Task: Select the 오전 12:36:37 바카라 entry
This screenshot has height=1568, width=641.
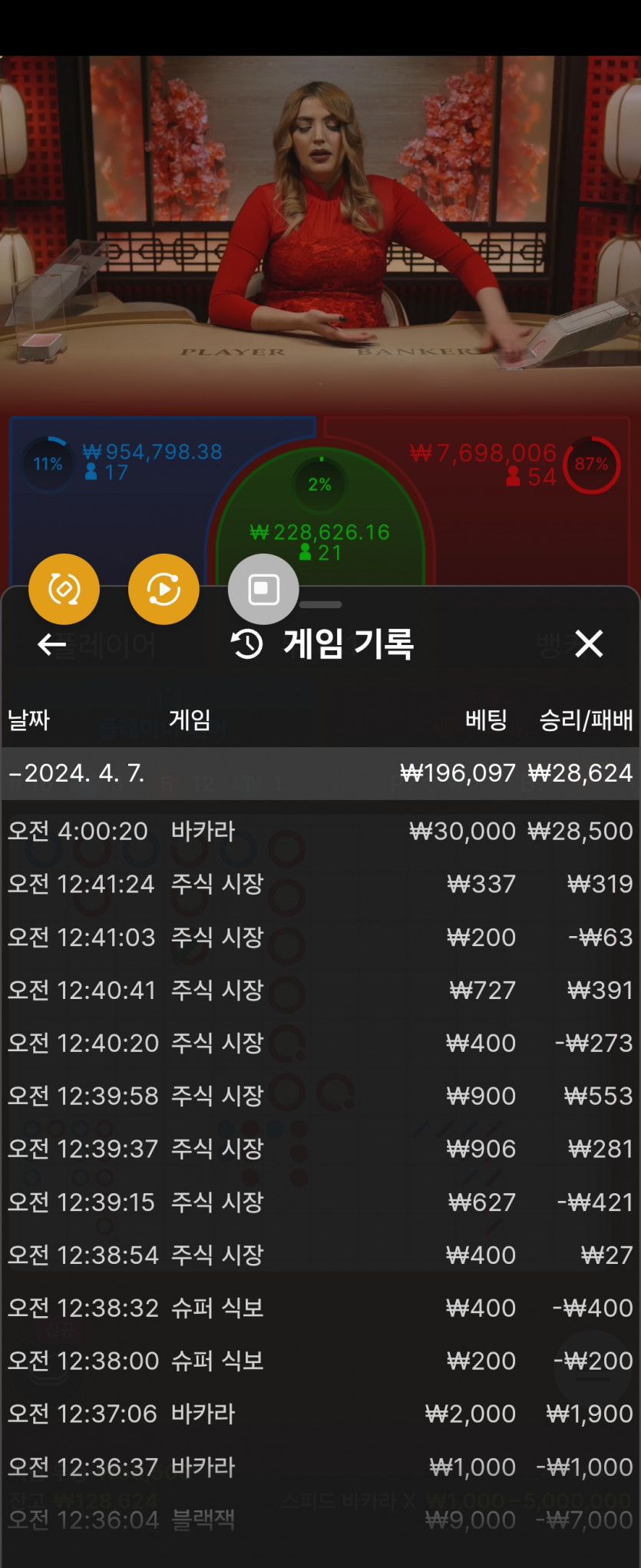Action: point(320,1467)
